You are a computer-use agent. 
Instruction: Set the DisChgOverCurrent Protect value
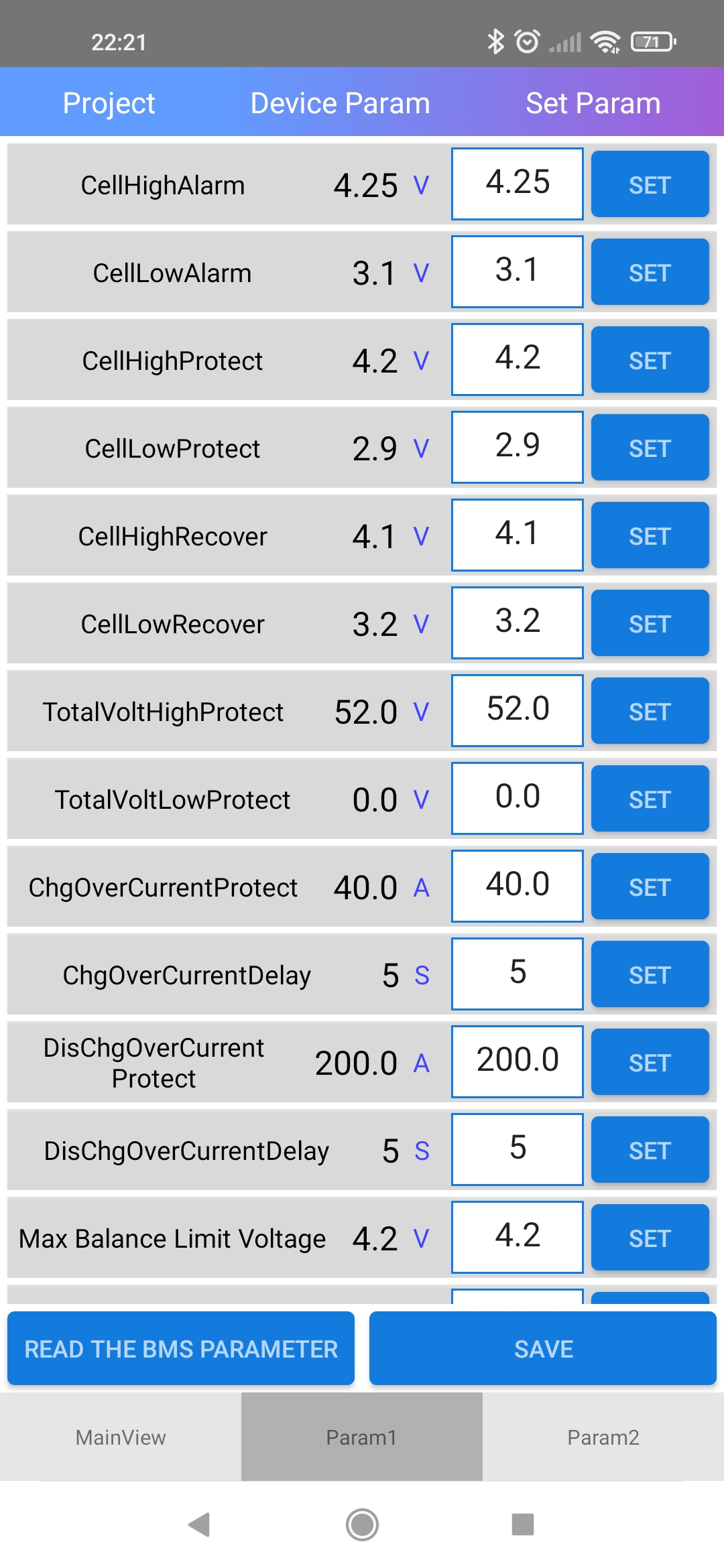(x=650, y=1062)
